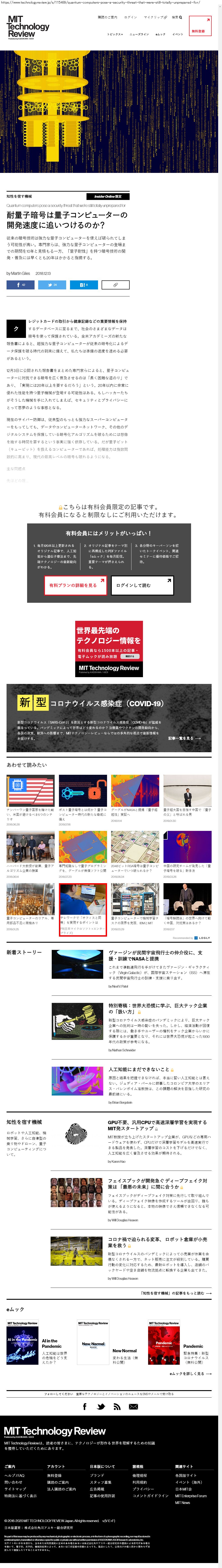Open 購読のご案内 in the top menu
The height and width of the screenshot is (1568, 222).
pyautogui.click(x=107, y=17)
